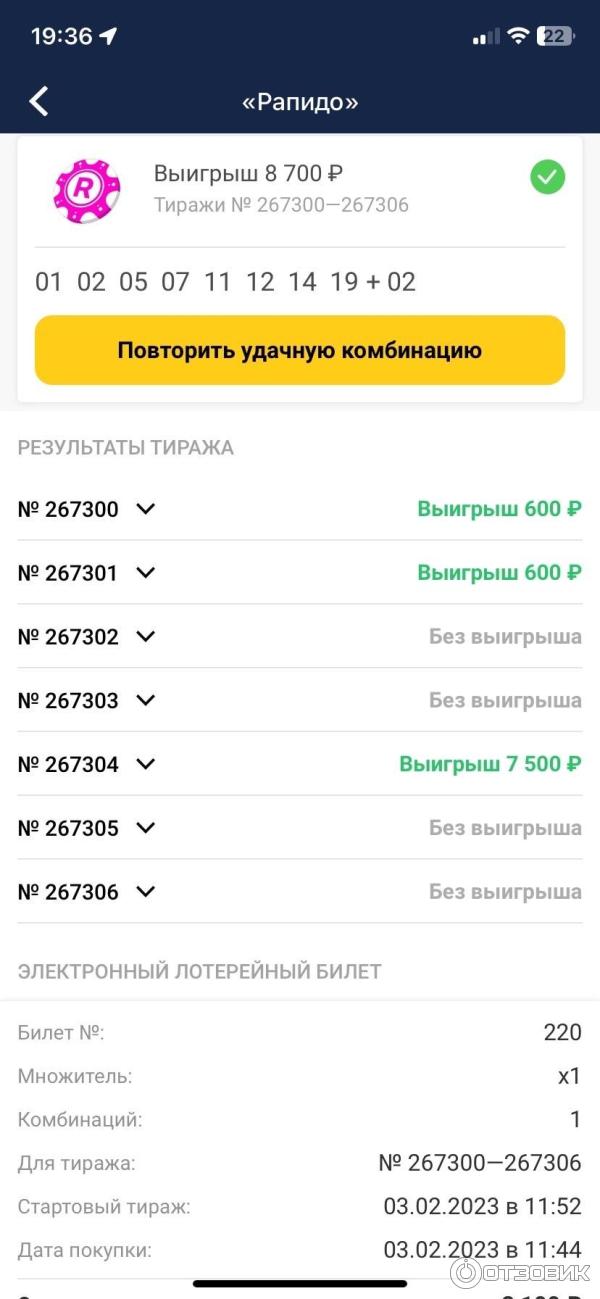Go back from the «Рапидо» screen
The width and height of the screenshot is (600, 1299).
[x=39, y=101]
